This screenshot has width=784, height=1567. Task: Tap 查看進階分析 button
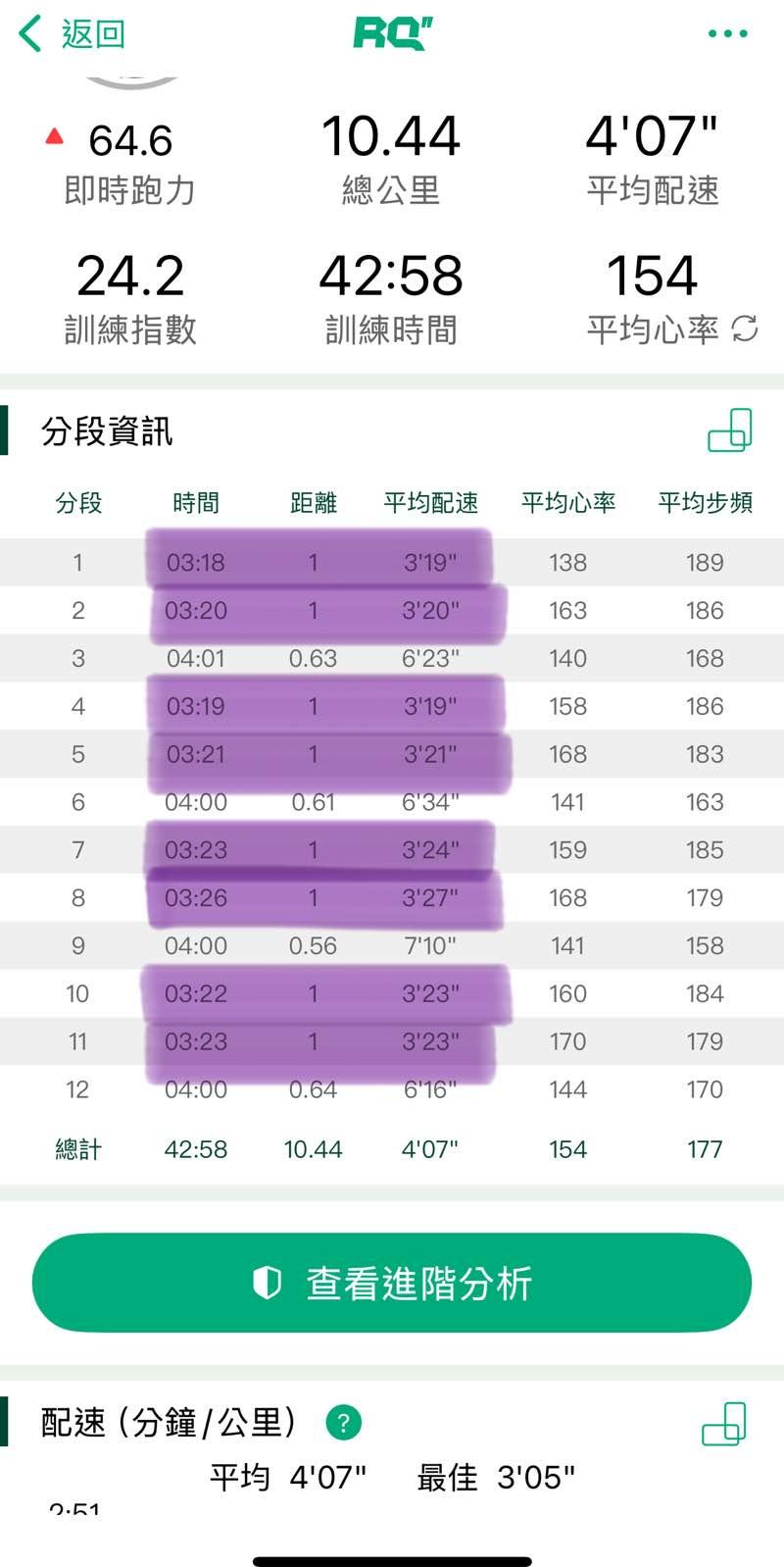click(x=392, y=1283)
